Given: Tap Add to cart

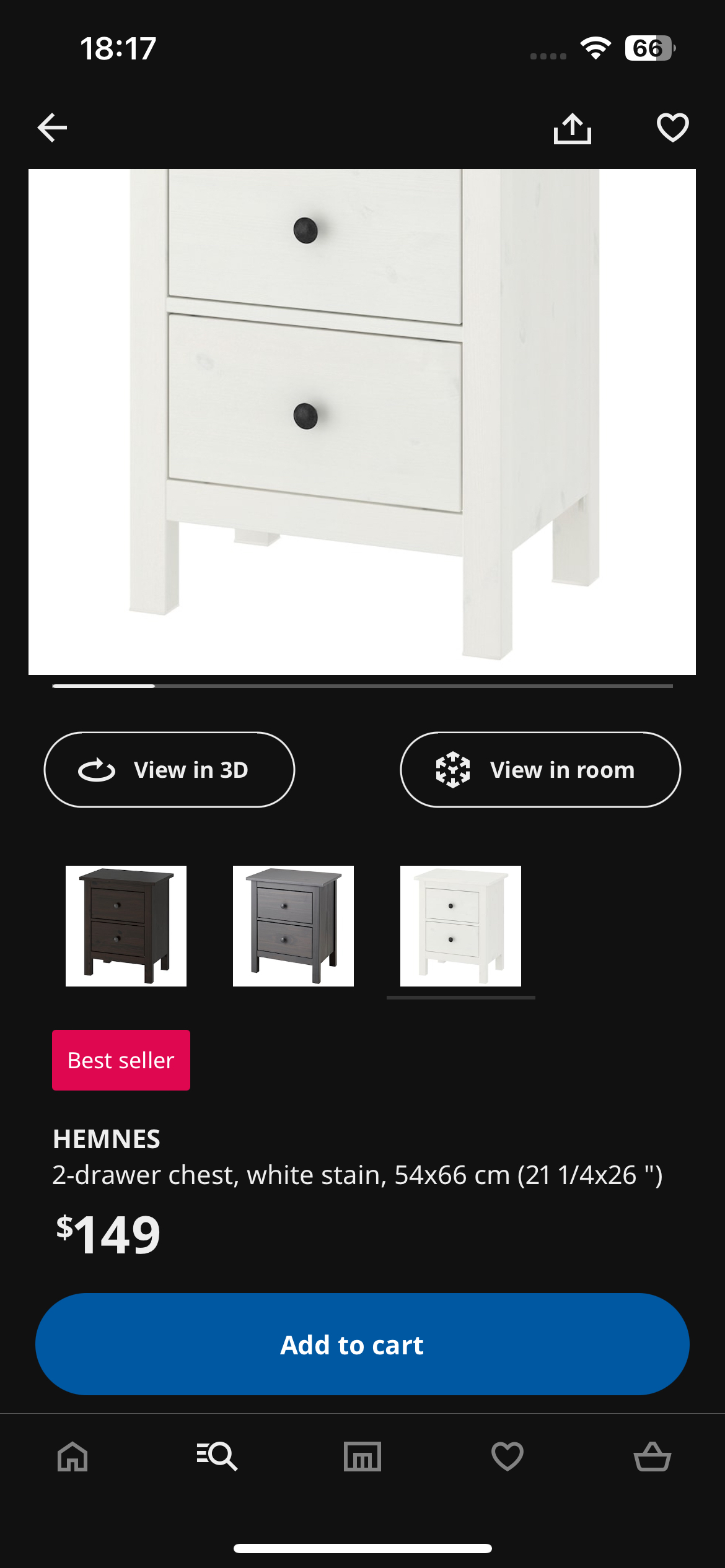Looking at the screenshot, I should pyautogui.click(x=362, y=1344).
